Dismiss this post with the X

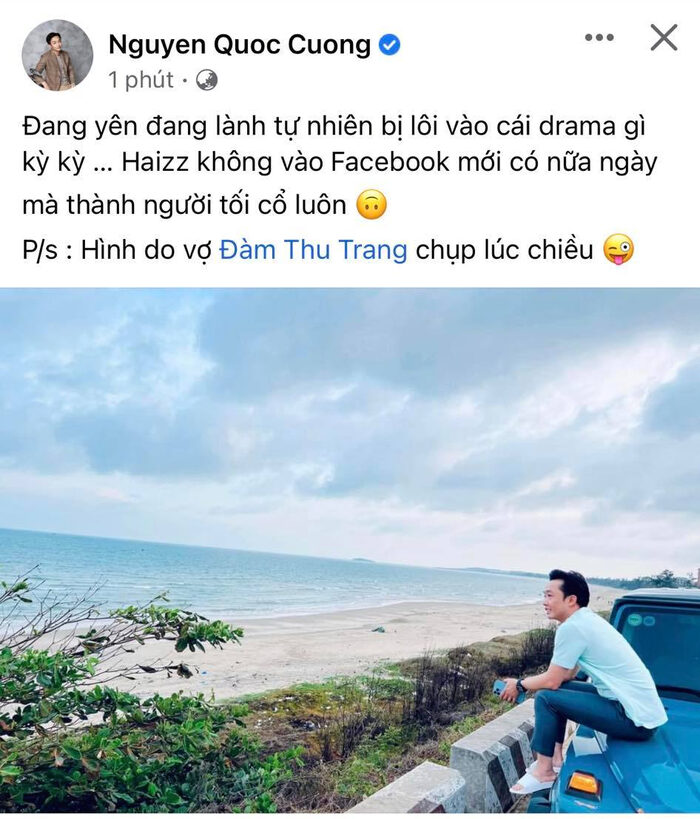tap(664, 38)
